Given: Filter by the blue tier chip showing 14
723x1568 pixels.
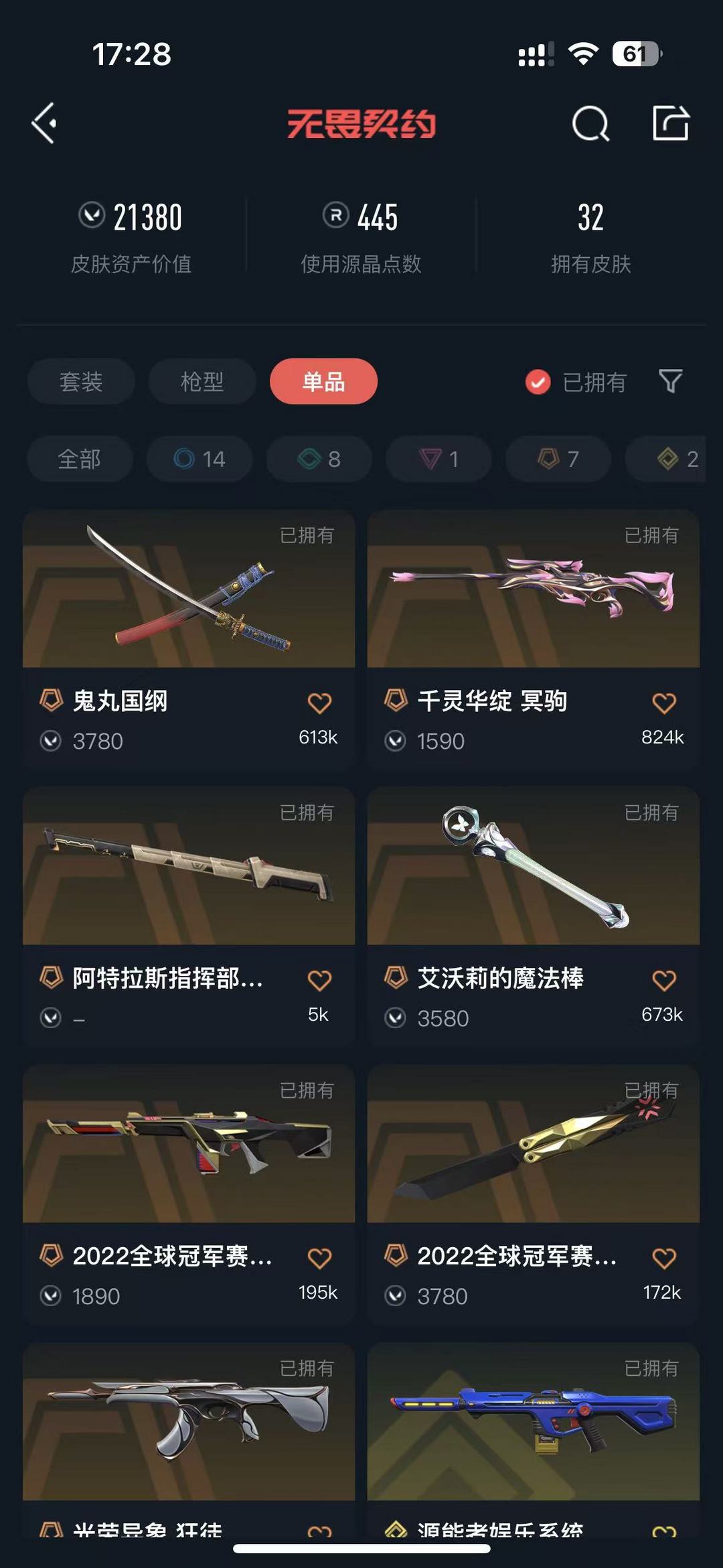Looking at the screenshot, I should [x=199, y=459].
